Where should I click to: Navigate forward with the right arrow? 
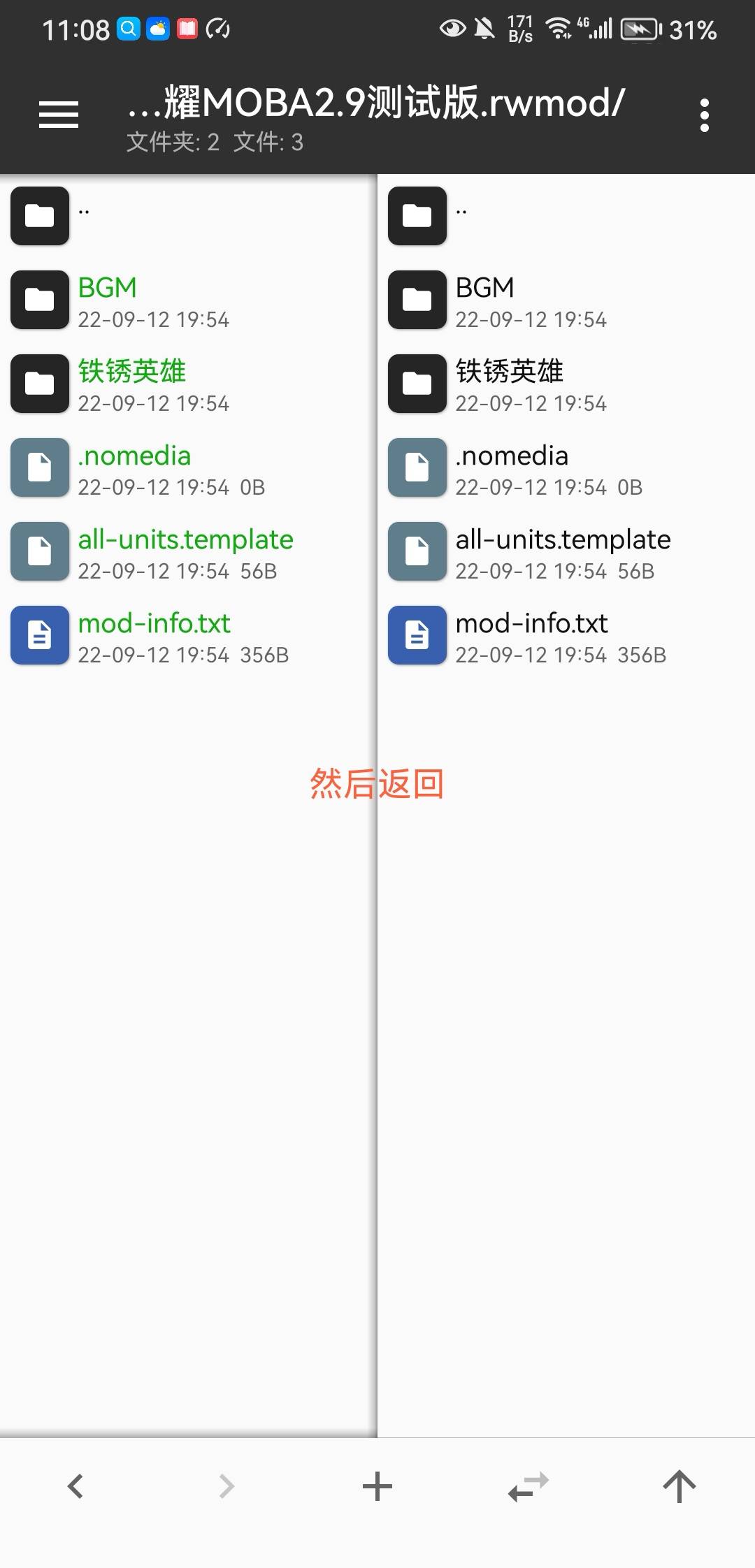click(x=226, y=1486)
